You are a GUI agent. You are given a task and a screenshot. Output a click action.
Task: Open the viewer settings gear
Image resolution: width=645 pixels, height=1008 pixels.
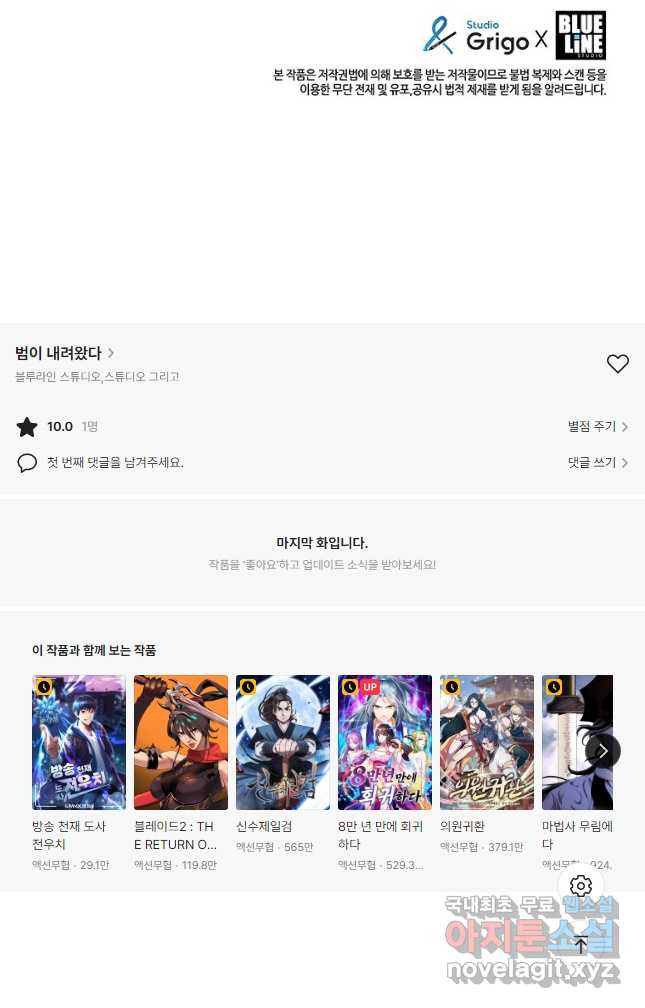pyautogui.click(x=581, y=886)
